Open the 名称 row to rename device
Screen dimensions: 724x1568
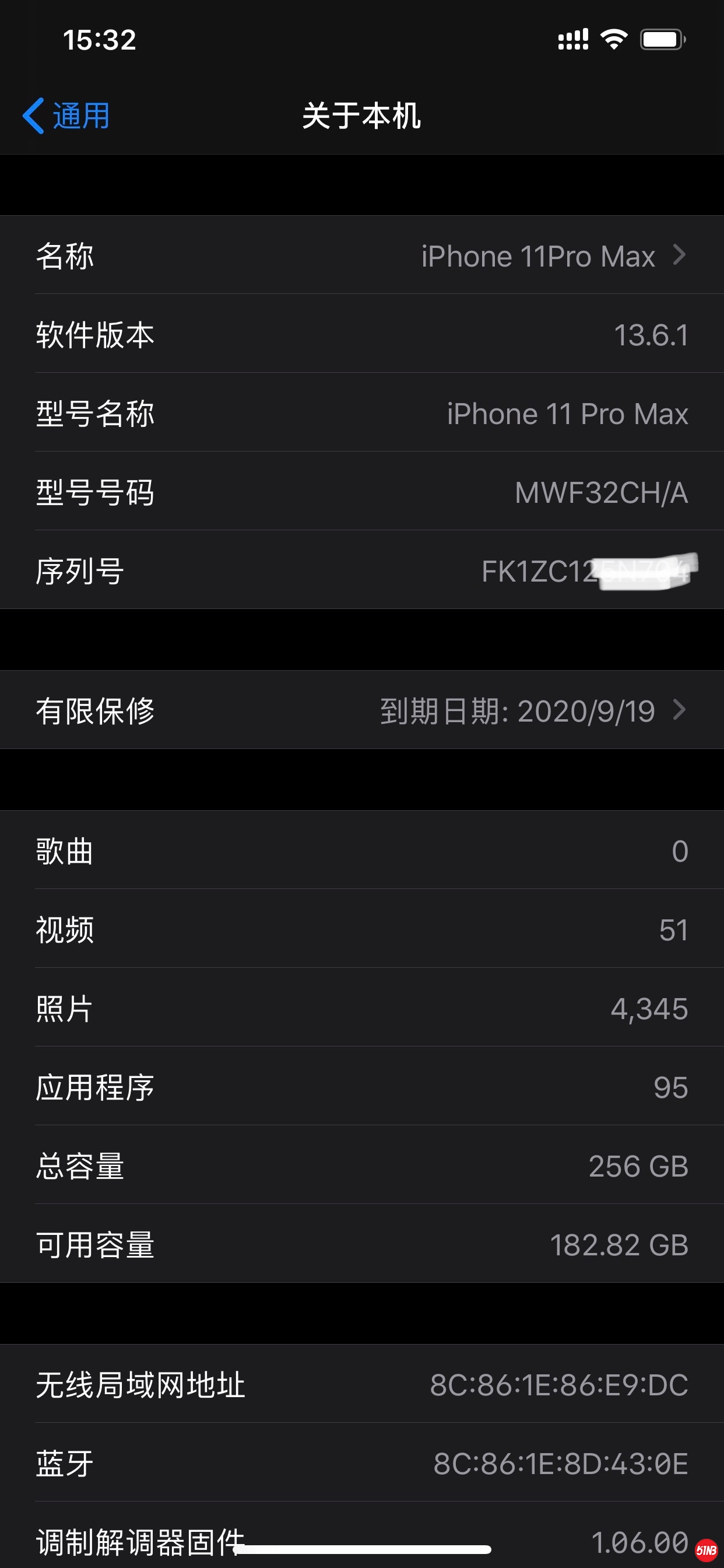point(361,256)
